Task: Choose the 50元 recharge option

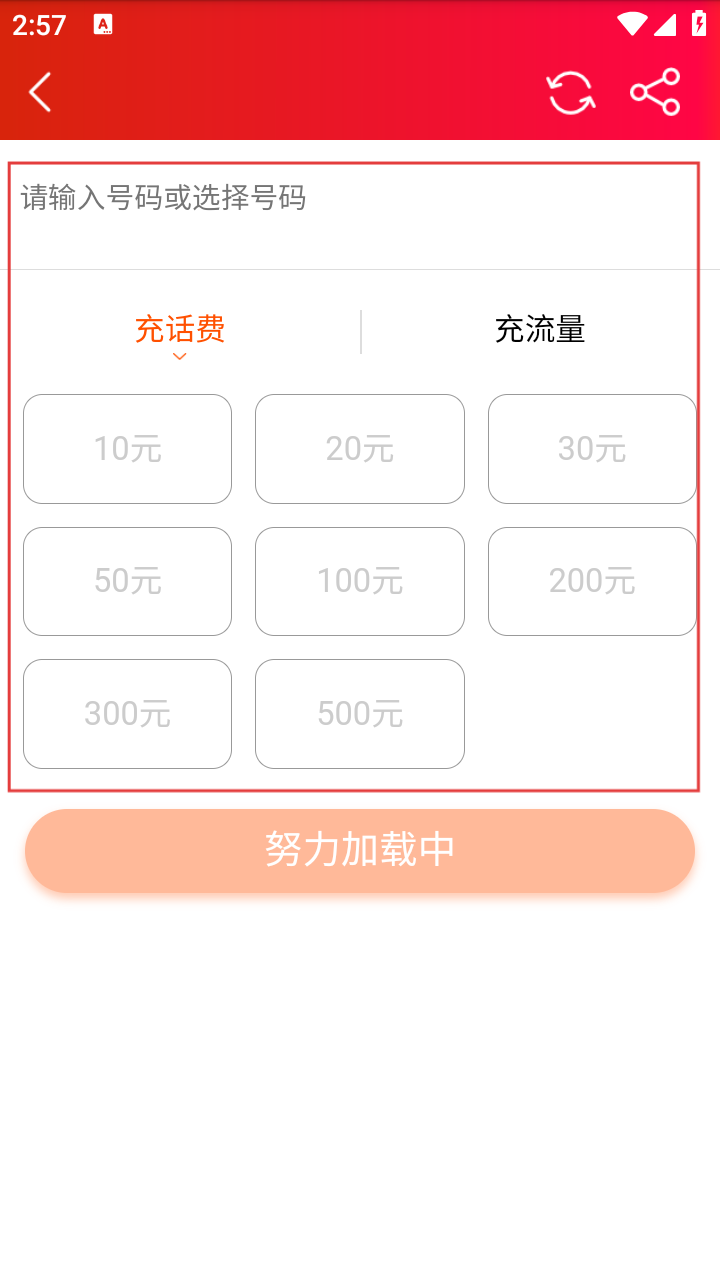Action: point(127,581)
